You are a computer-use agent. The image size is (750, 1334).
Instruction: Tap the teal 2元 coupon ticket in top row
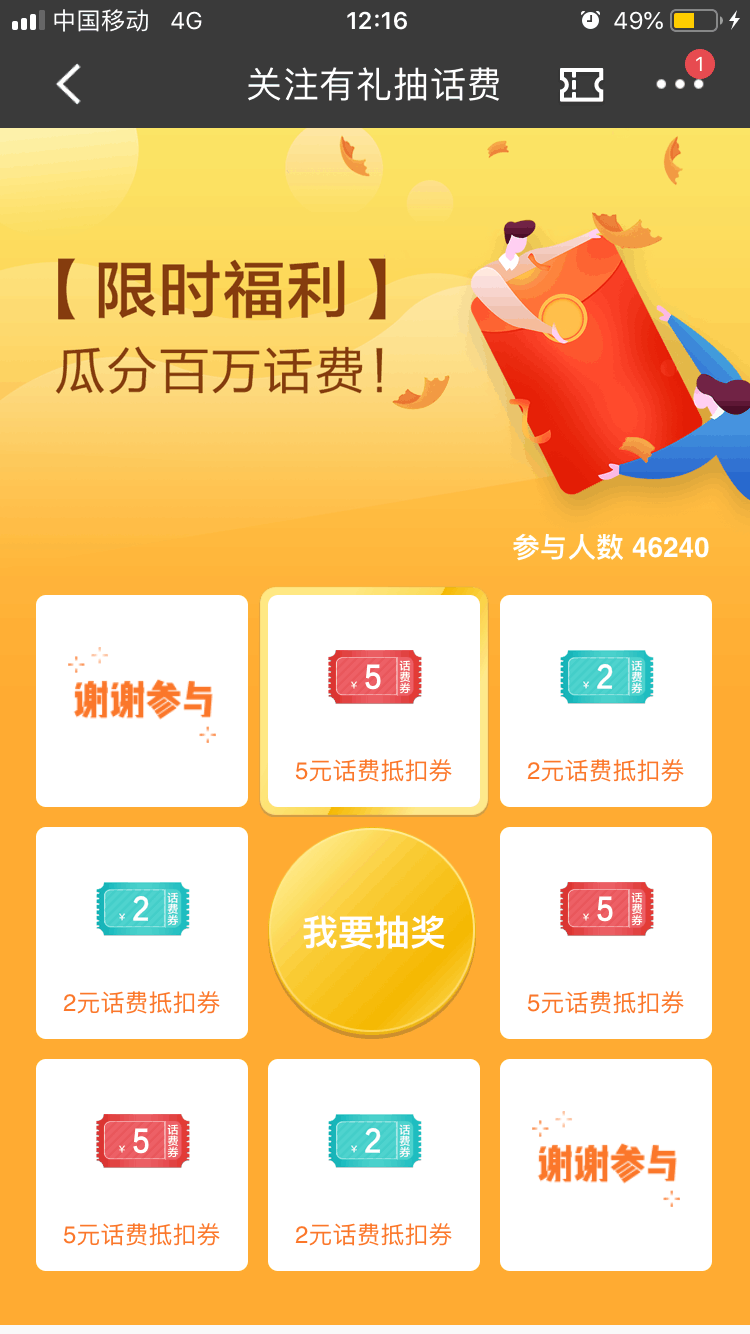605,676
